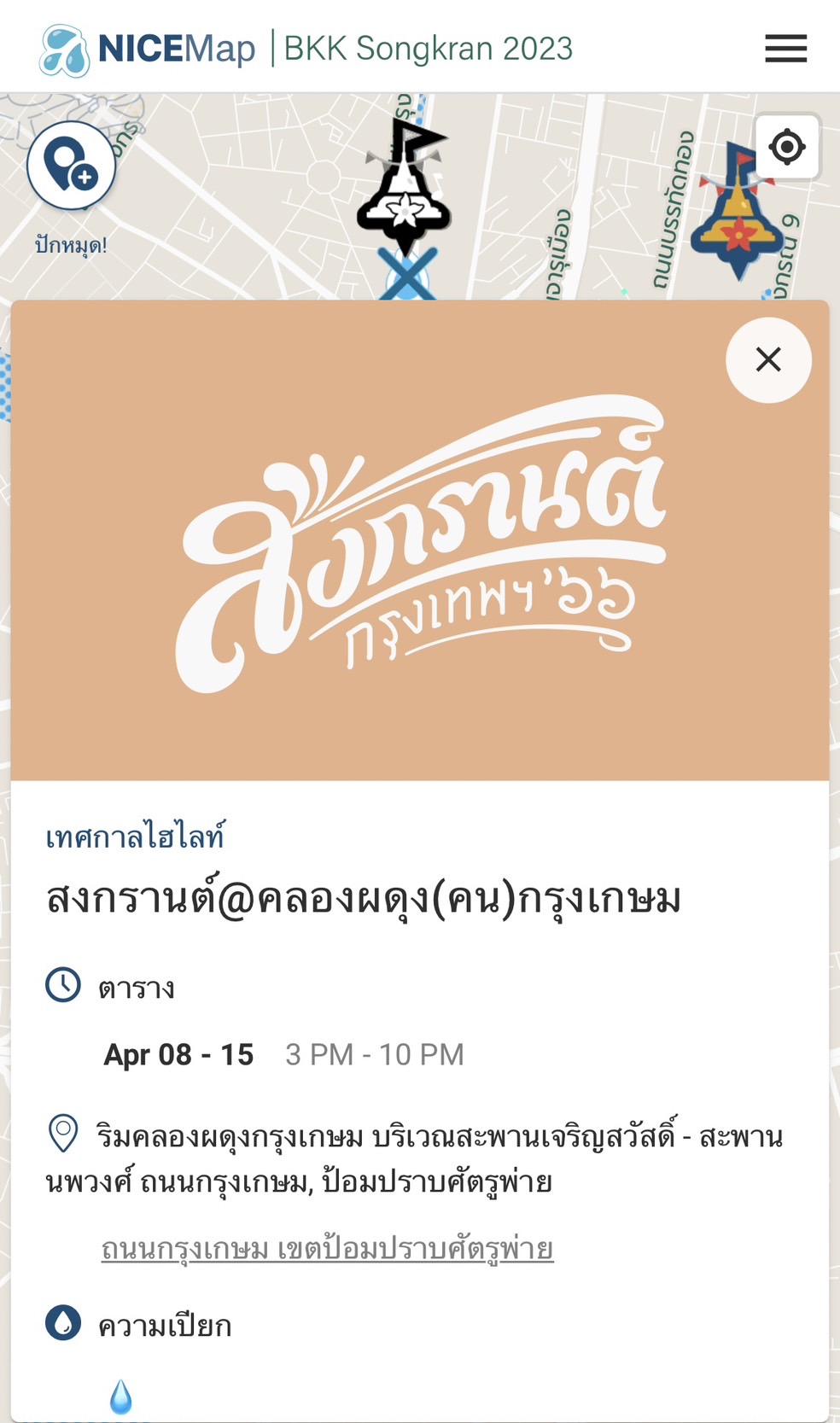840x1423 pixels.
Task: Open the hamburger menu
Action: [x=785, y=49]
